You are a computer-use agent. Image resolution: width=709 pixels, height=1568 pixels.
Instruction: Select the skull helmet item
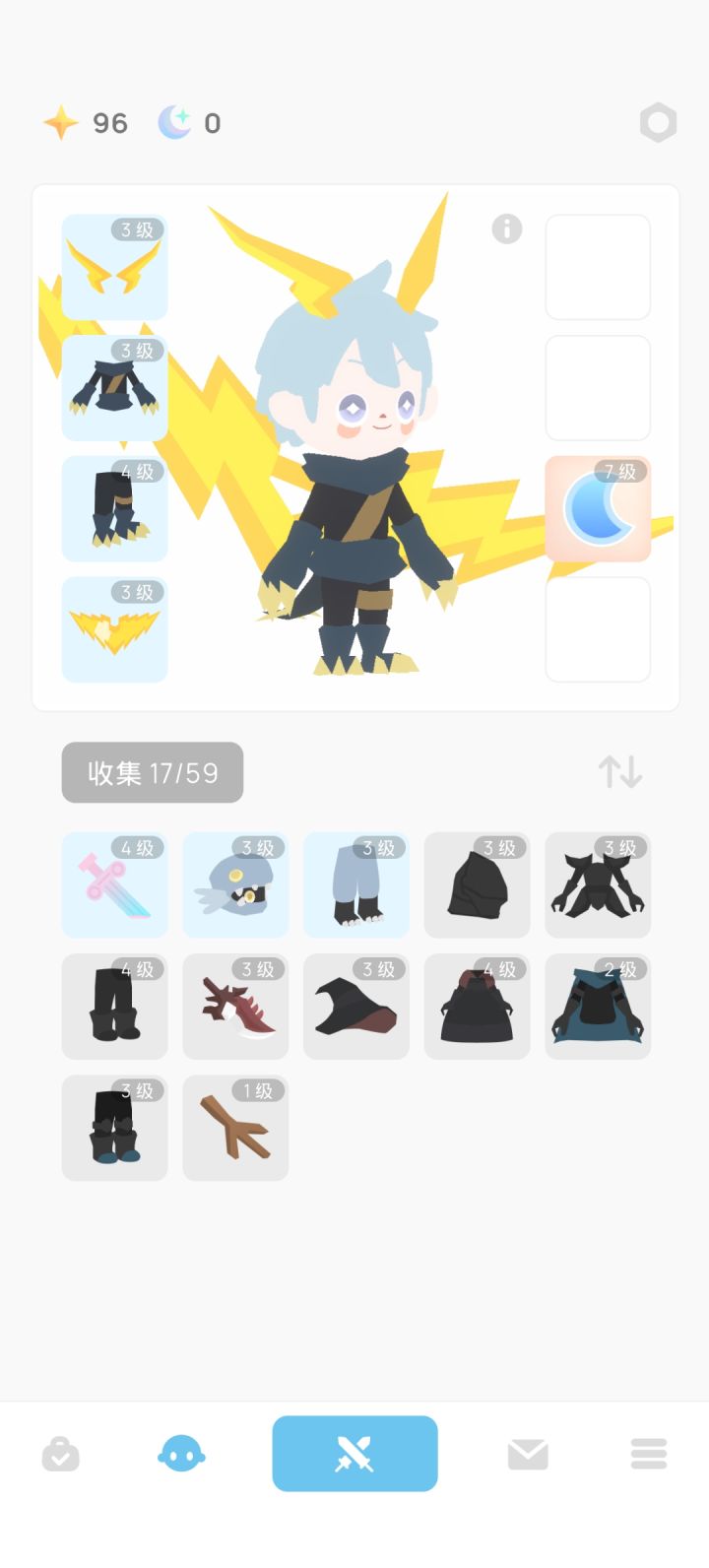click(235, 884)
